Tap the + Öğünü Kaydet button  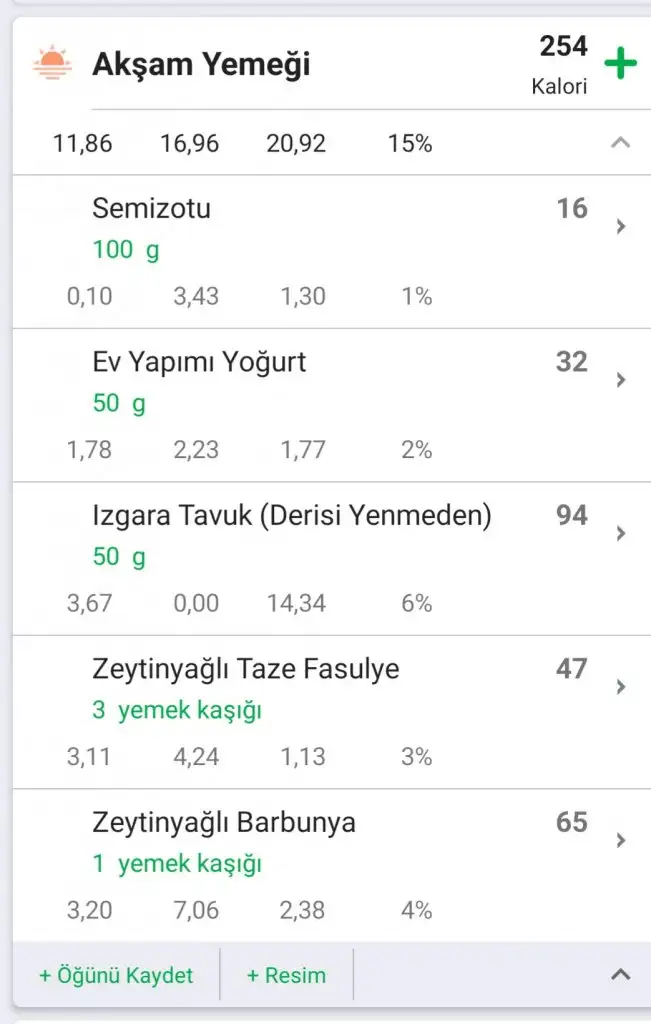coord(116,975)
